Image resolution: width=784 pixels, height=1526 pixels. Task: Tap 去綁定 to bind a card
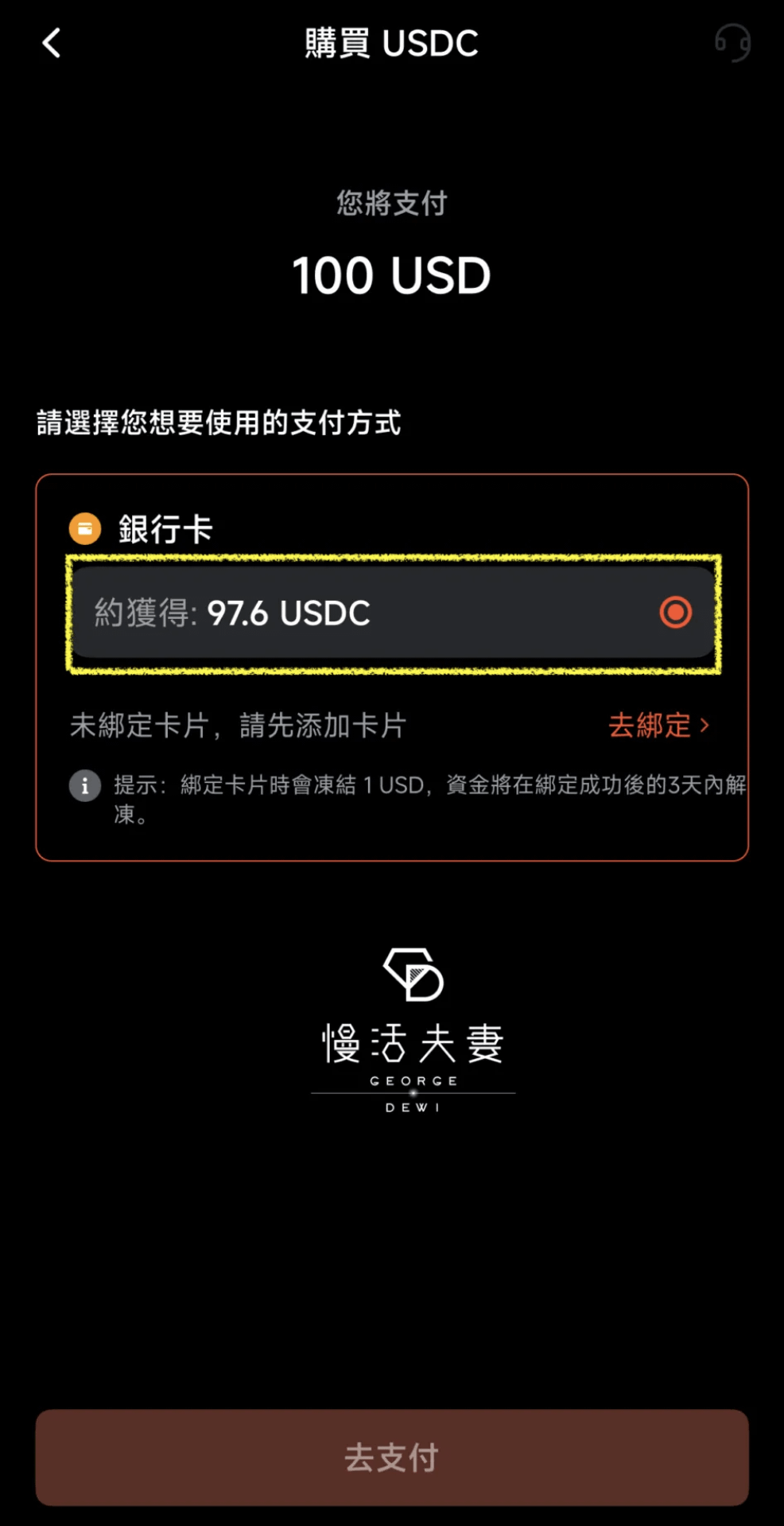coord(658,726)
